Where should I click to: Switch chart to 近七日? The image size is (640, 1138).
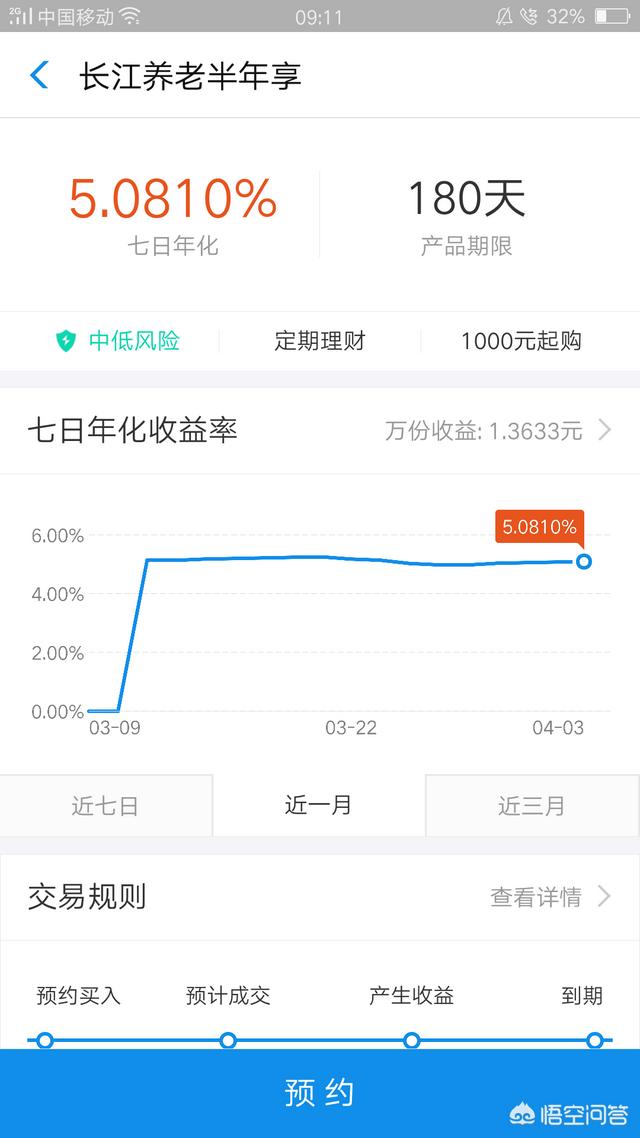(106, 806)
